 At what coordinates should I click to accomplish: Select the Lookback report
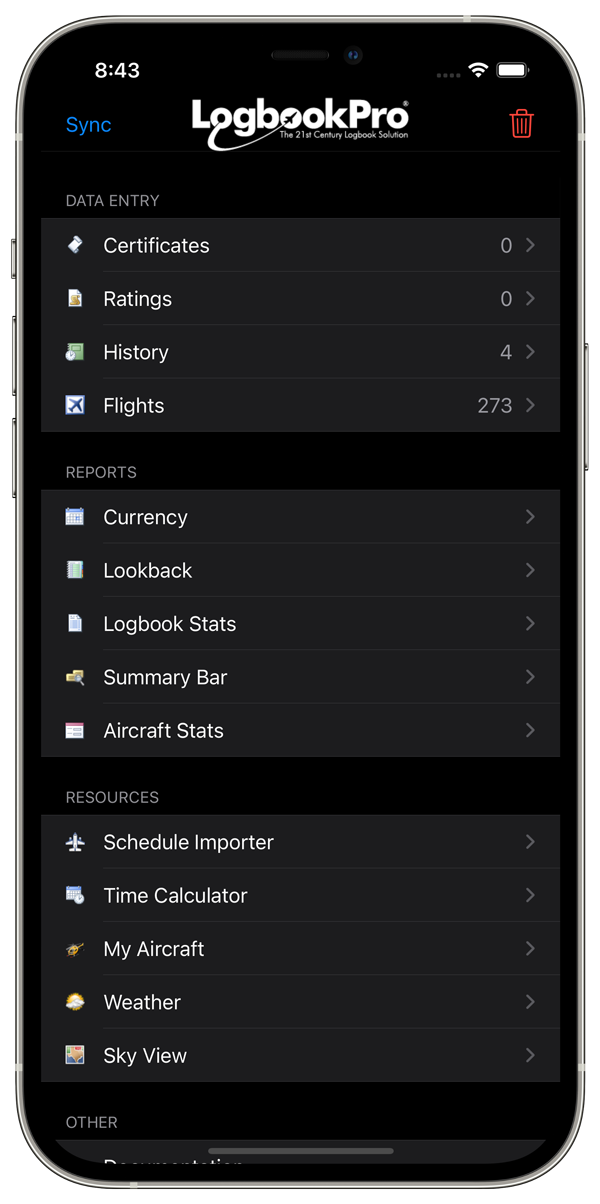[x=300, y=570]
